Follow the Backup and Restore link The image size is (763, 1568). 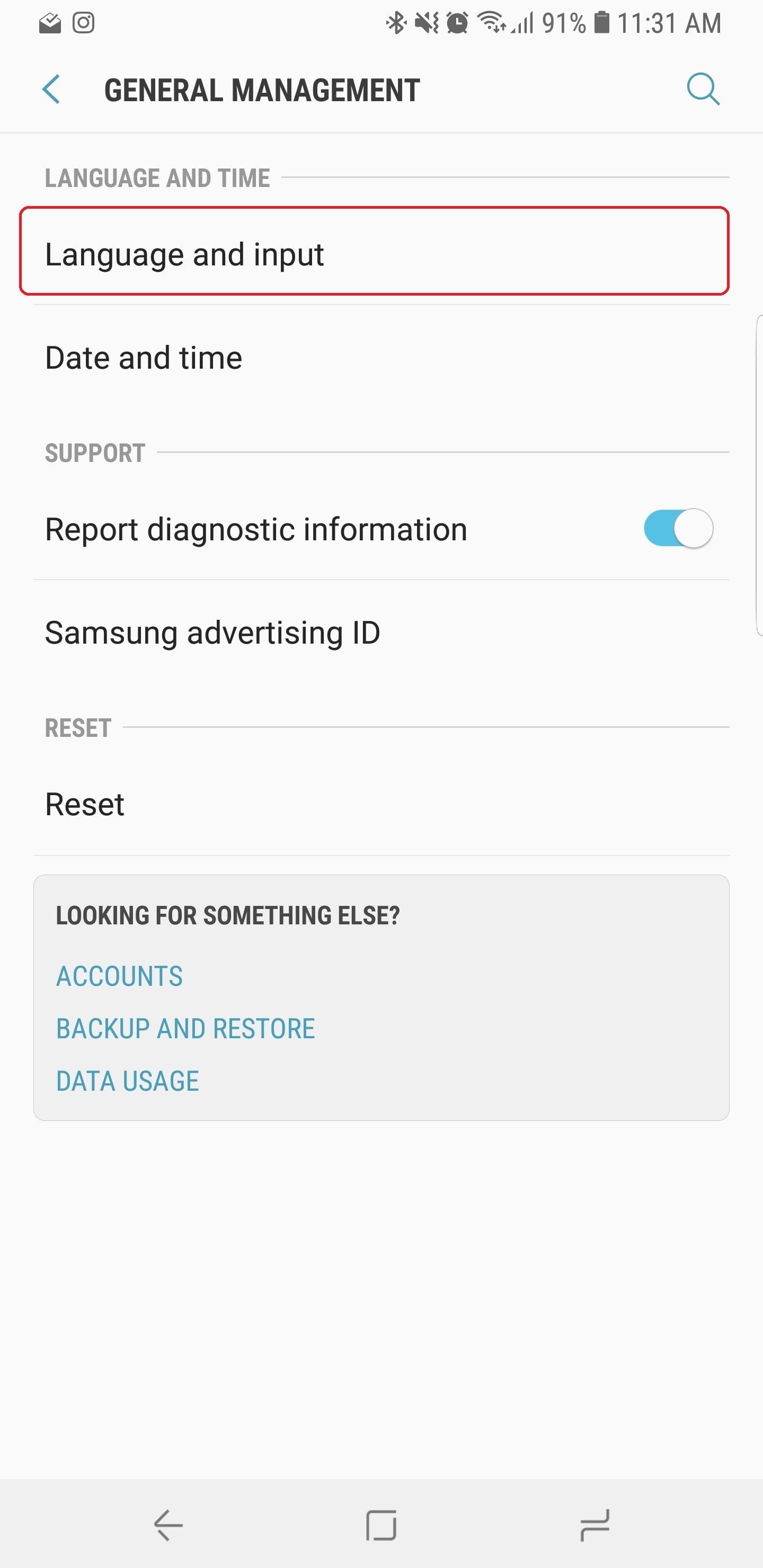click(x=185, y=1029)
